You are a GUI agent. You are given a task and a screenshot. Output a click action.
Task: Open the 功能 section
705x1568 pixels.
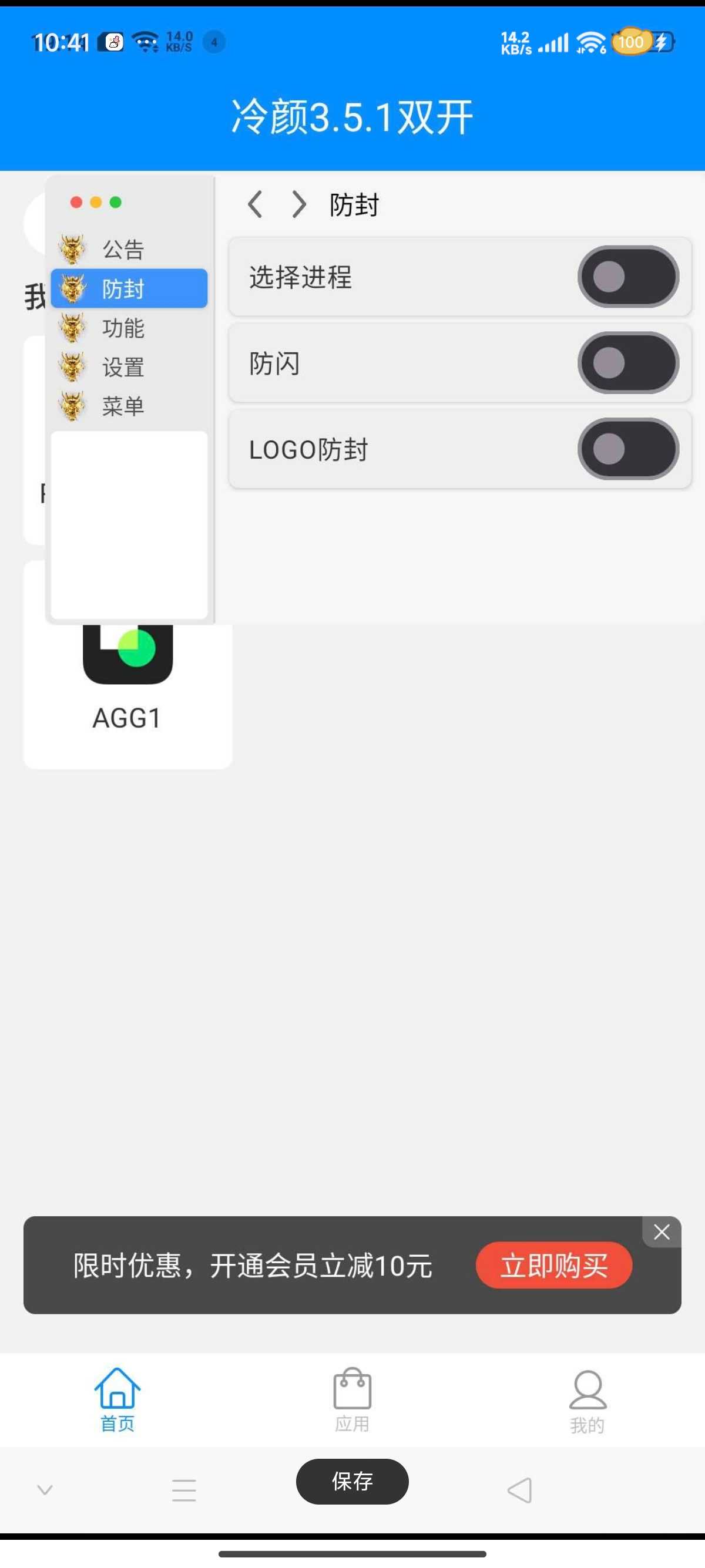pos(122,328)
